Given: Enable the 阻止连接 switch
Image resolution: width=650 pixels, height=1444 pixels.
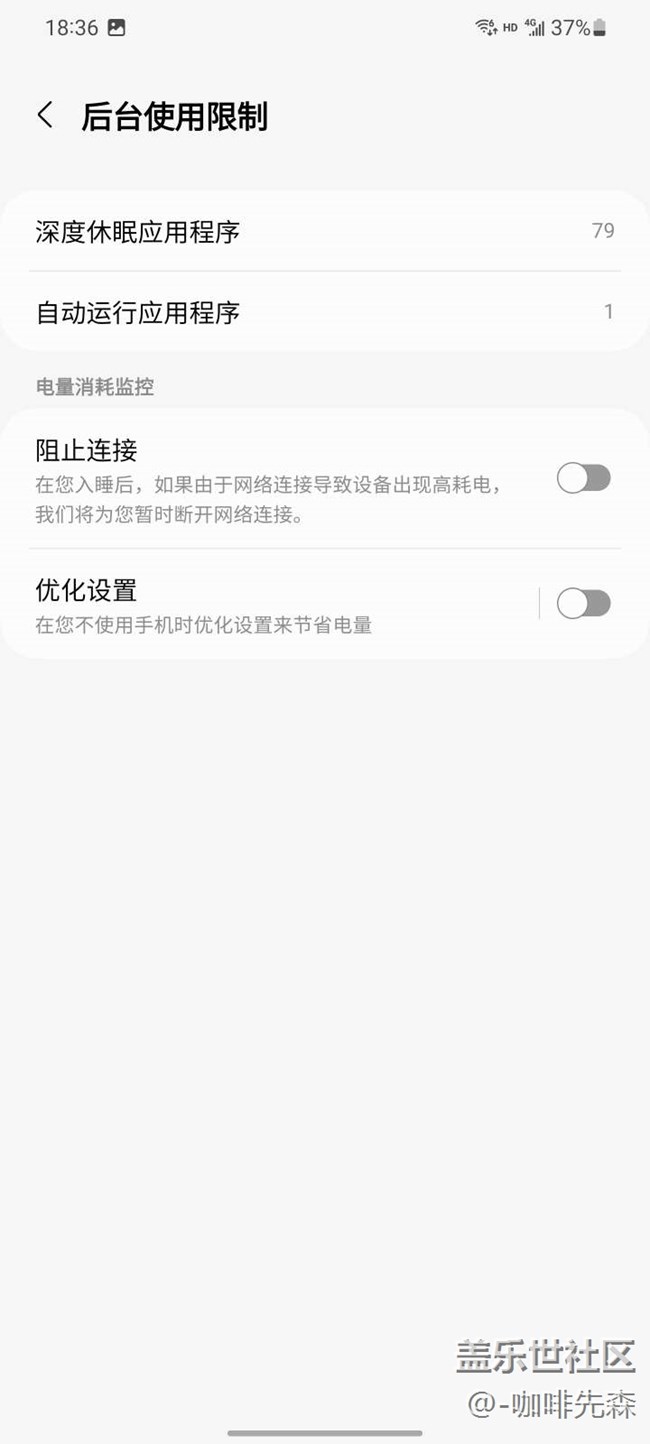Looking at the screenshot, I should point(583,479).
